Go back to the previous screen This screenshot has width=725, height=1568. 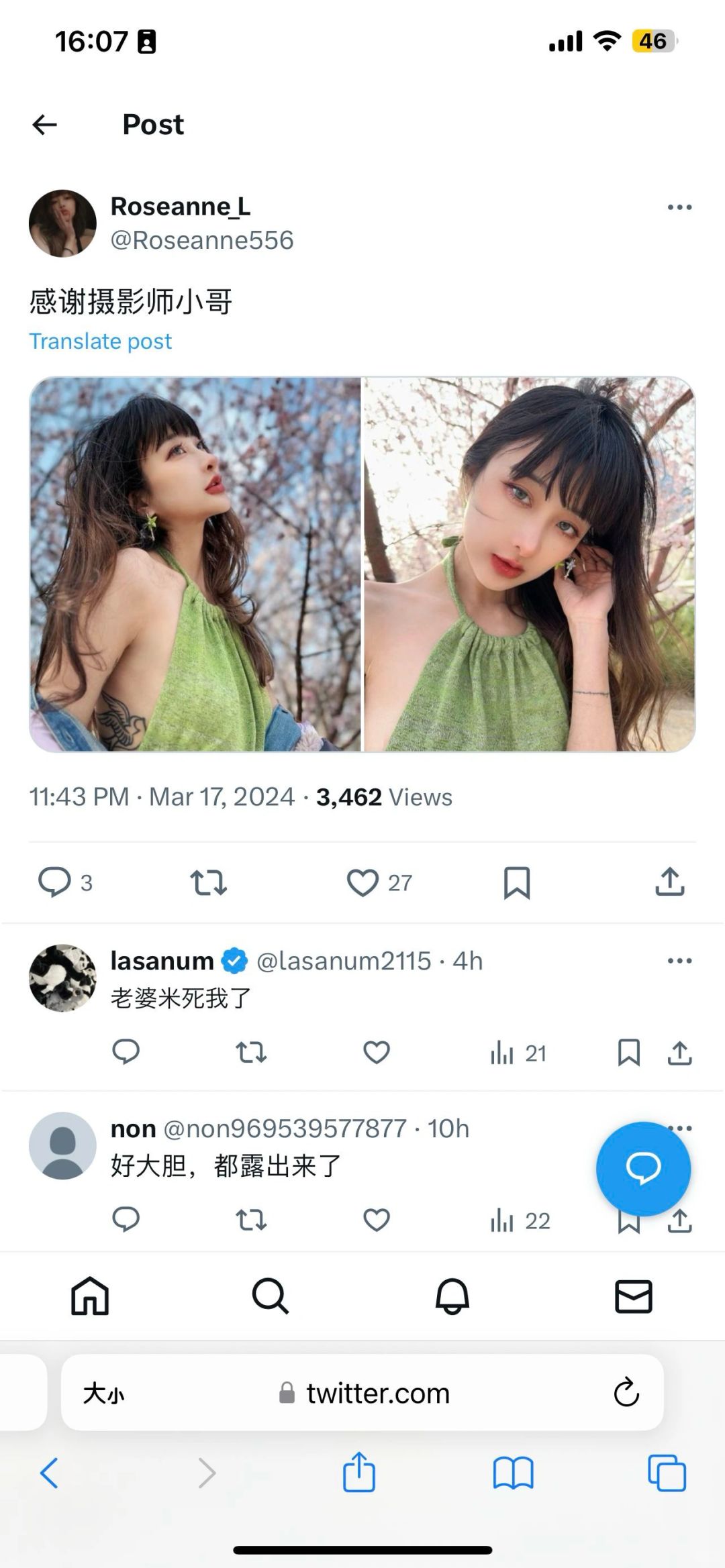(x=44, y=124)
